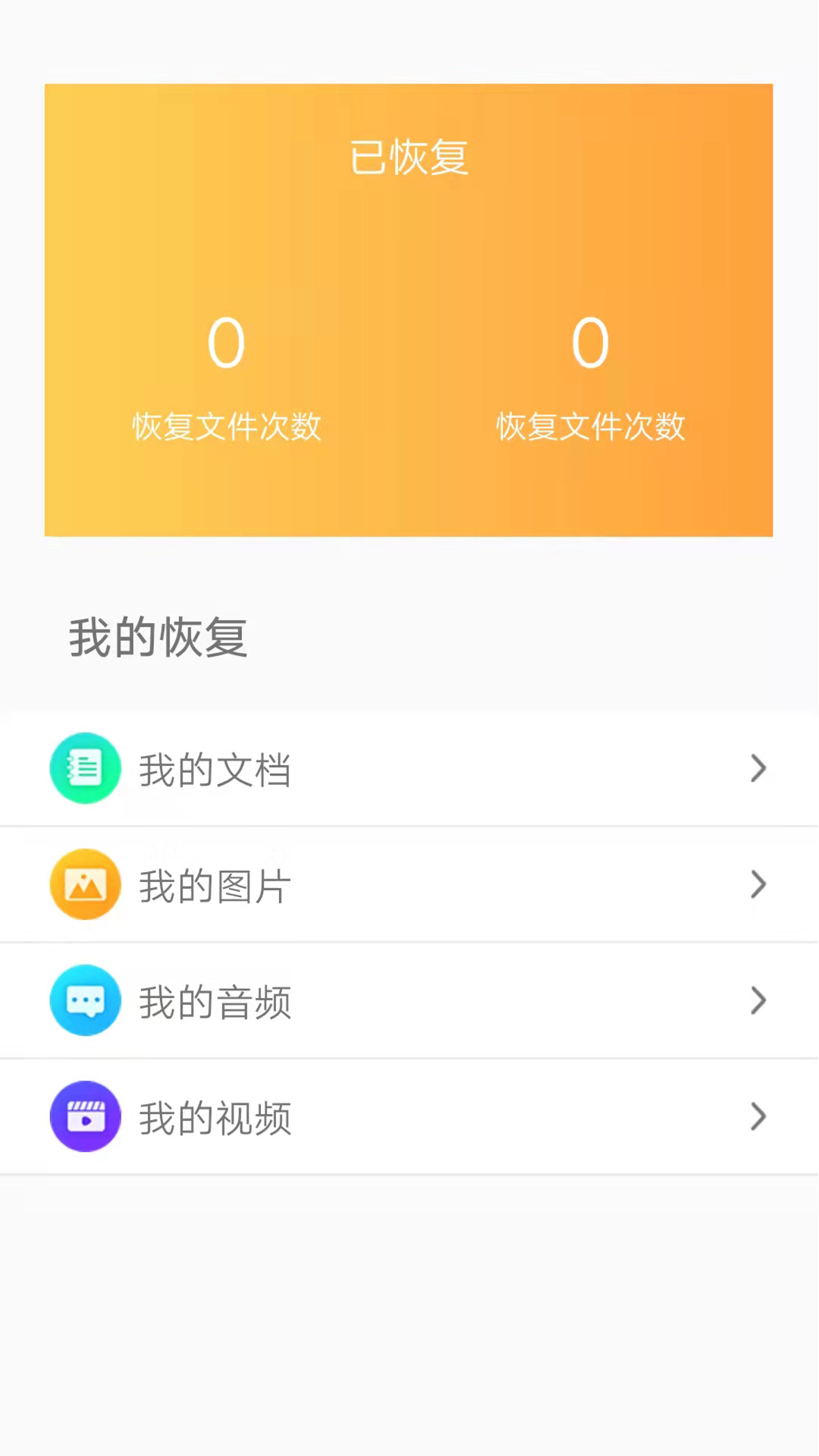This screenshot has height=1456, width=819.
Task: Click the left zero count number
Action: 226,341
